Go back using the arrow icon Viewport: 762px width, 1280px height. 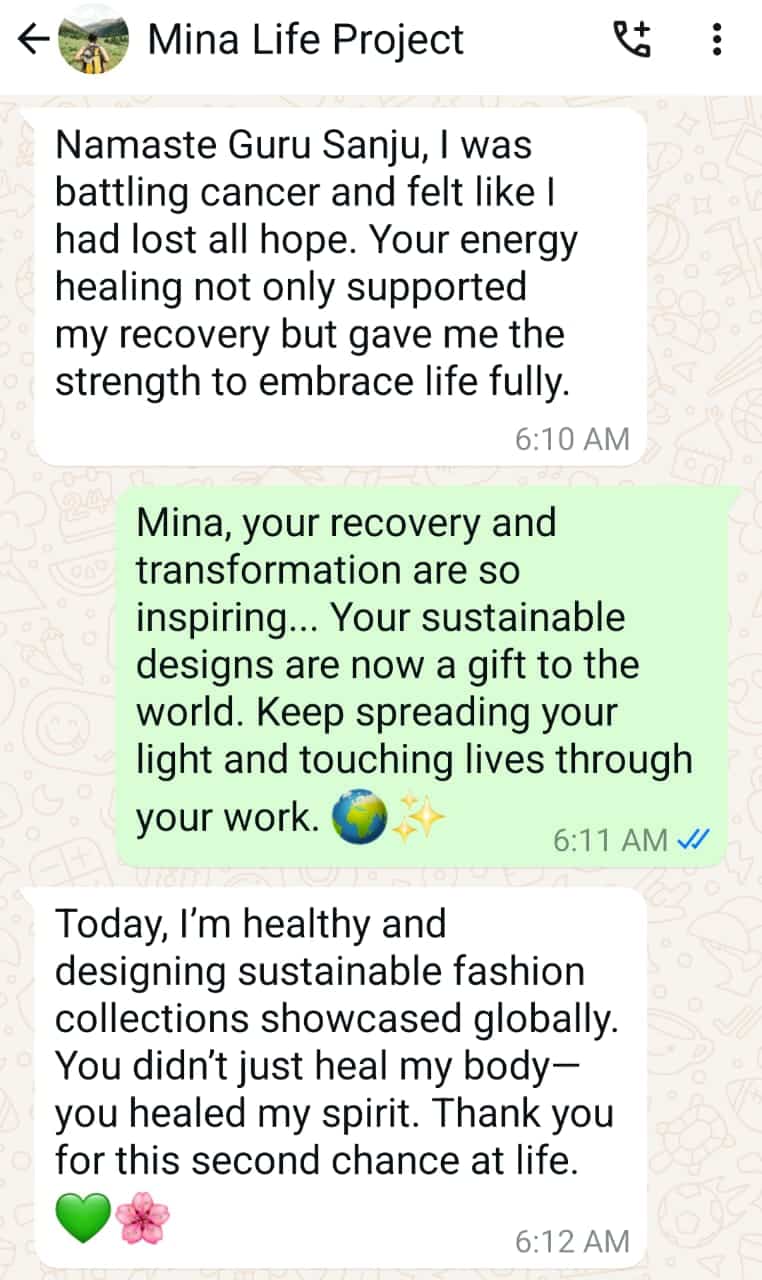pos(33,40)
